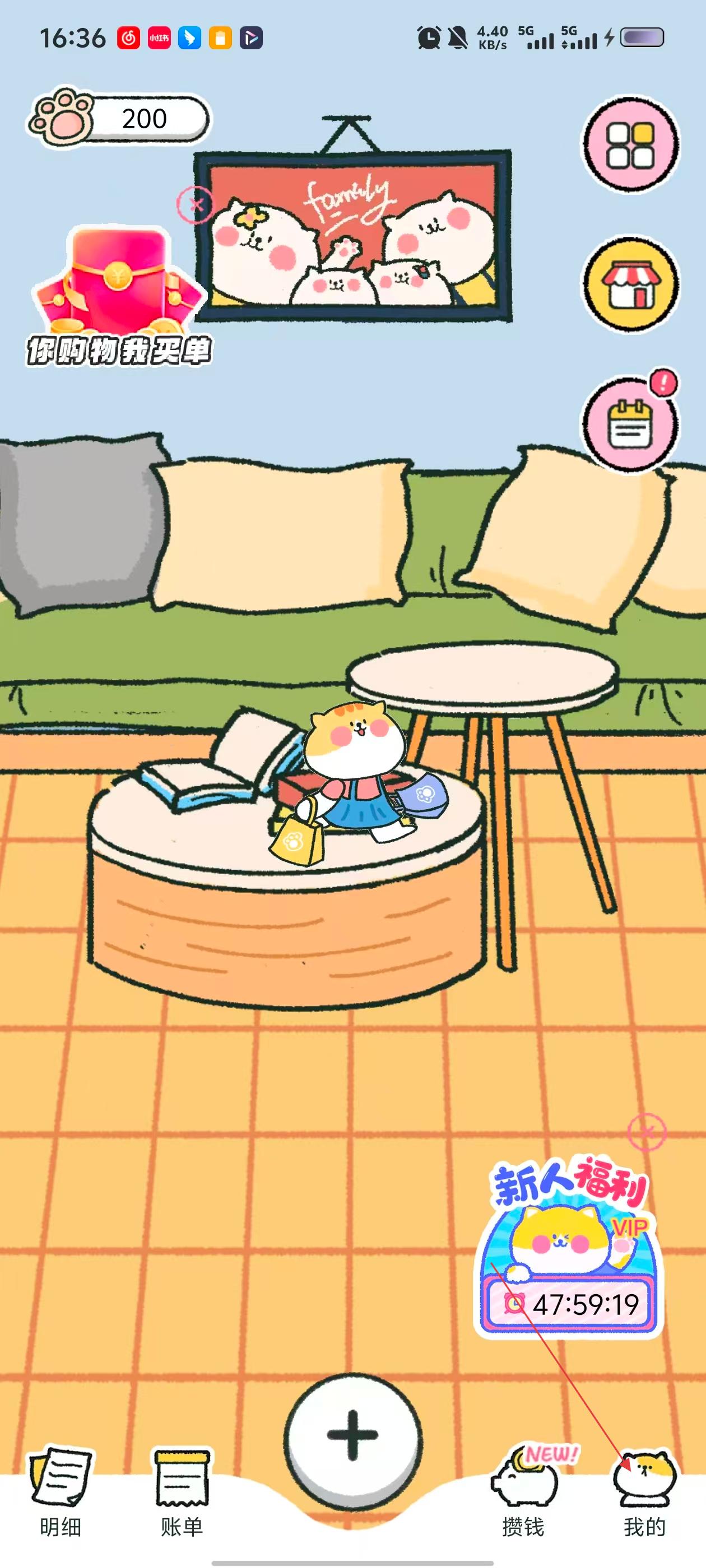Viewport: 706px width, 1568px height.
Task: Close the 新人福利 banner
Action: (x=646, y=1132)
